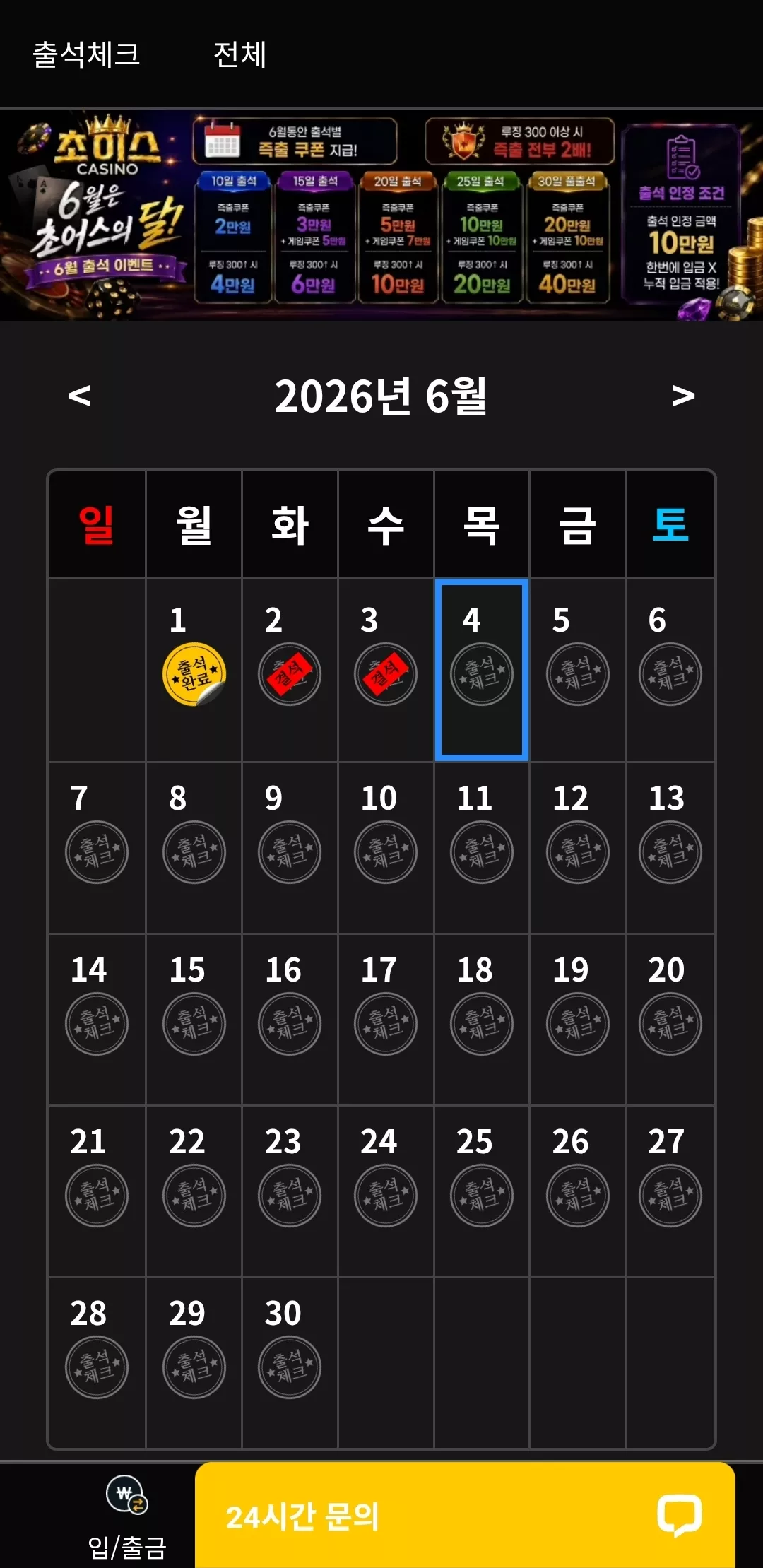Select June 30 on the calendar

(x=290, y=1363)
